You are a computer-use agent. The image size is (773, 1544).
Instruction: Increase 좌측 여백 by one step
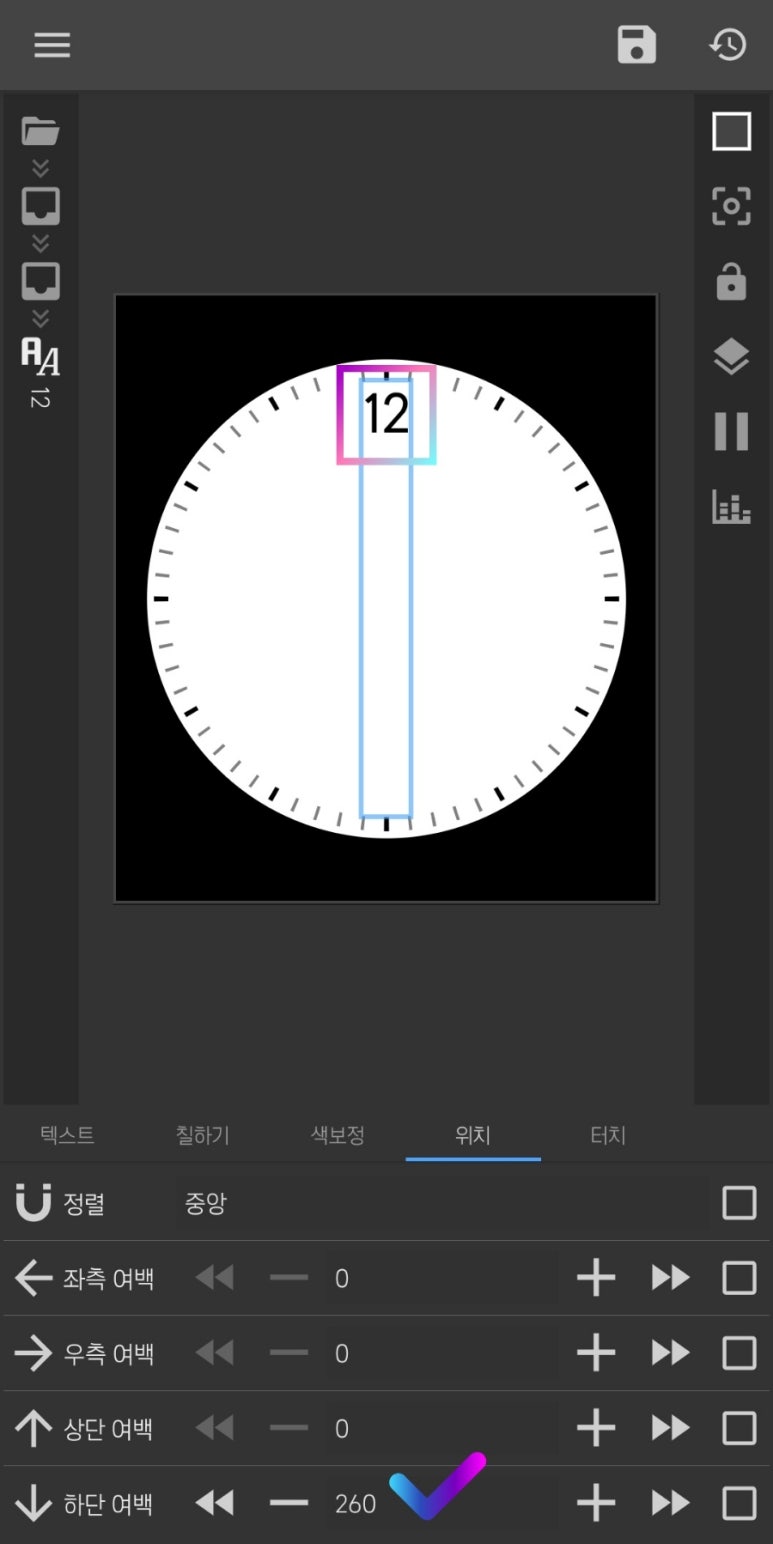596,1278
